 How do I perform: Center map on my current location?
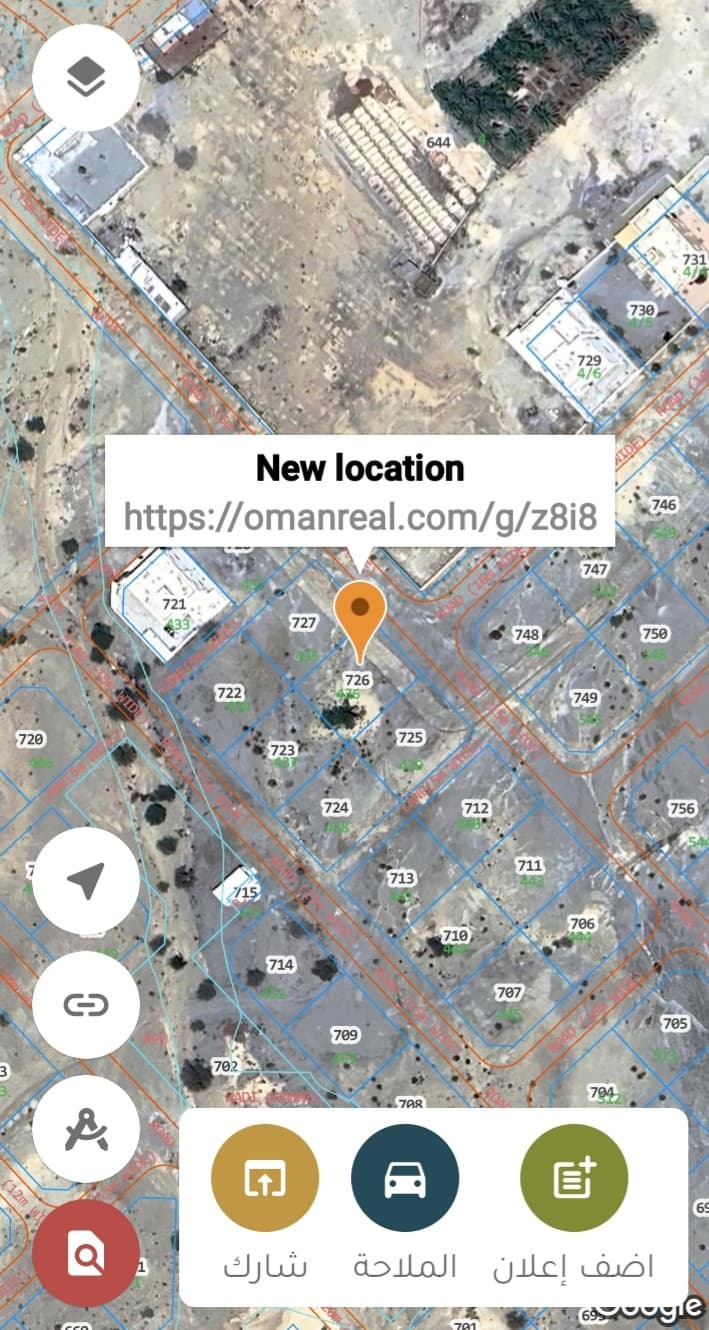click(86, 880)
